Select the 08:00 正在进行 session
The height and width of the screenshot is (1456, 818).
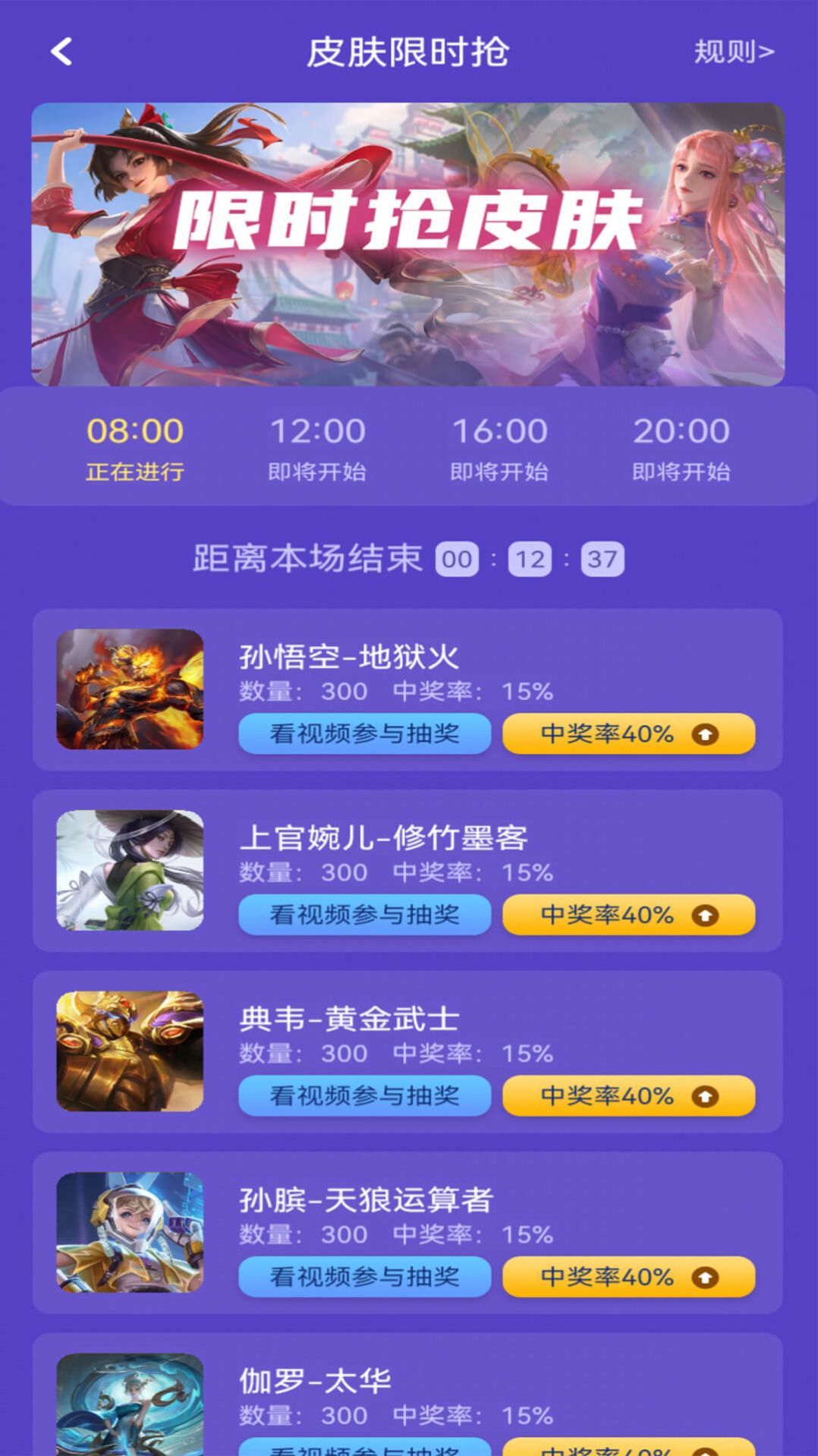pos(135,448)
